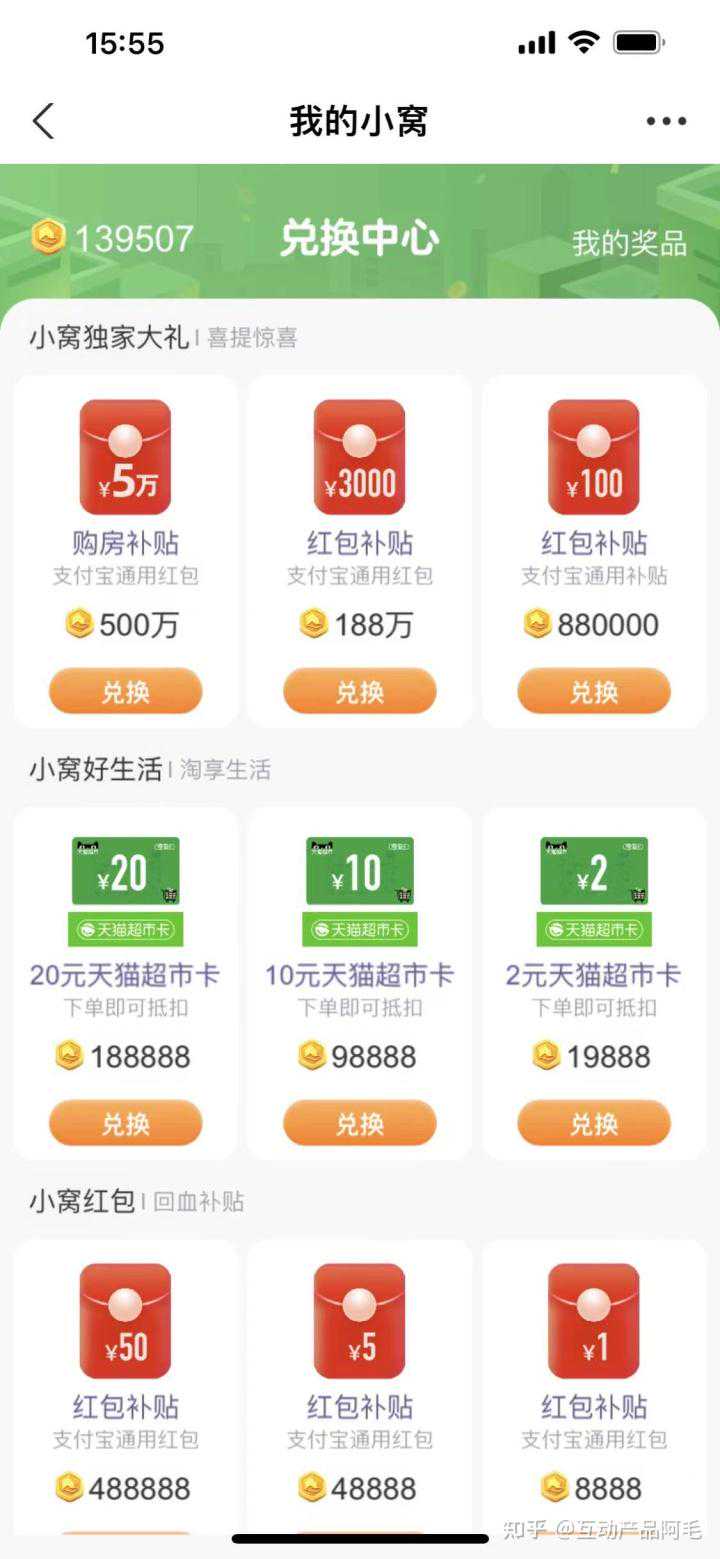Image resolution: width=720 pixels, height=1559 pixels.
Task: Open the ¥5 红包补贴 card
Action: (x=359, y=1380)
